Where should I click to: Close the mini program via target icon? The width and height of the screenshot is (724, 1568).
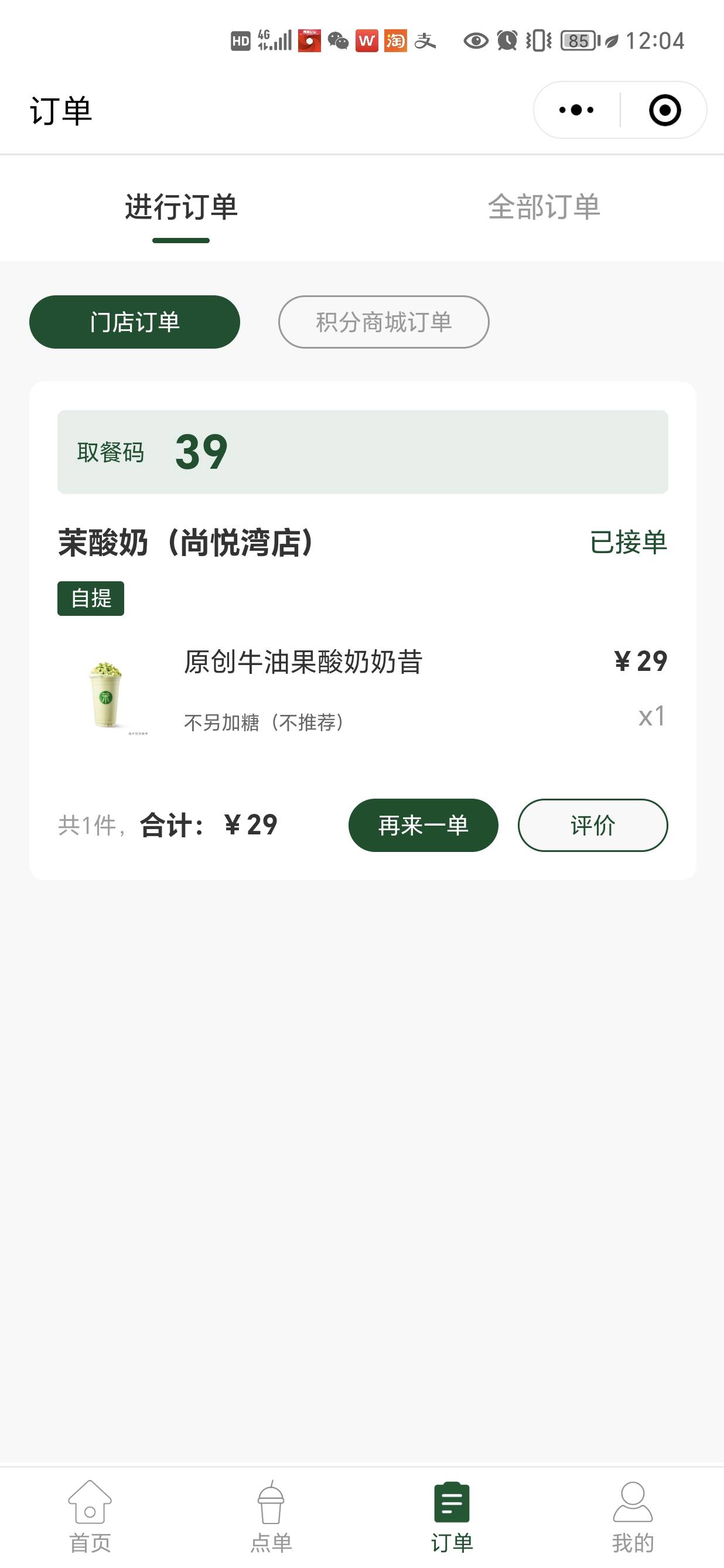click(x=664, y=110)
